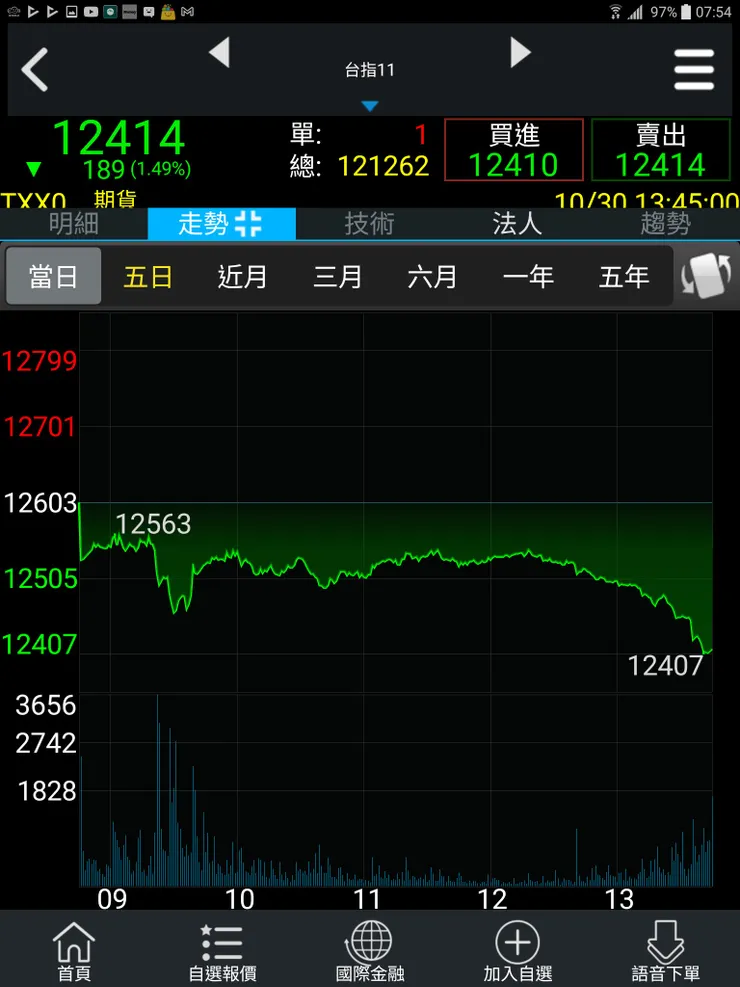Add to watchlist via 加入自選
The image size is (740, 987).
517,950
